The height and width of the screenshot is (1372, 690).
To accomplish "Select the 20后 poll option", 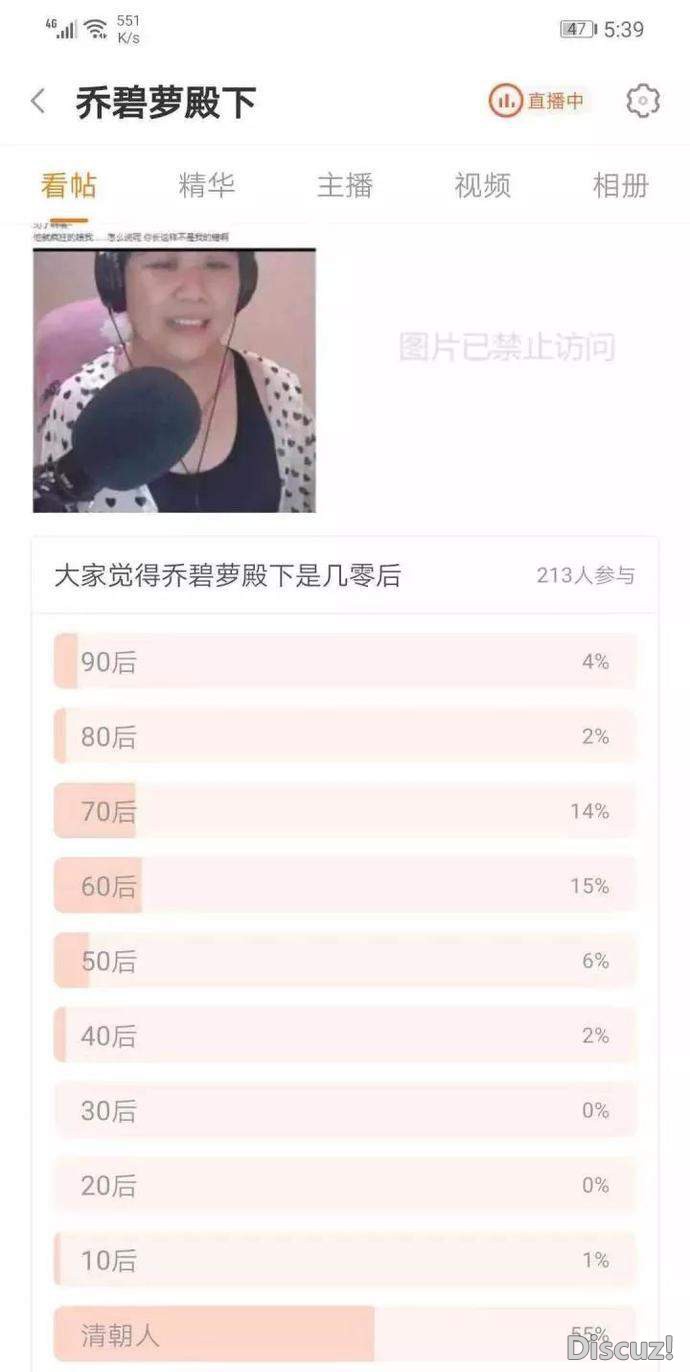I will click(x=344, y=1185).
